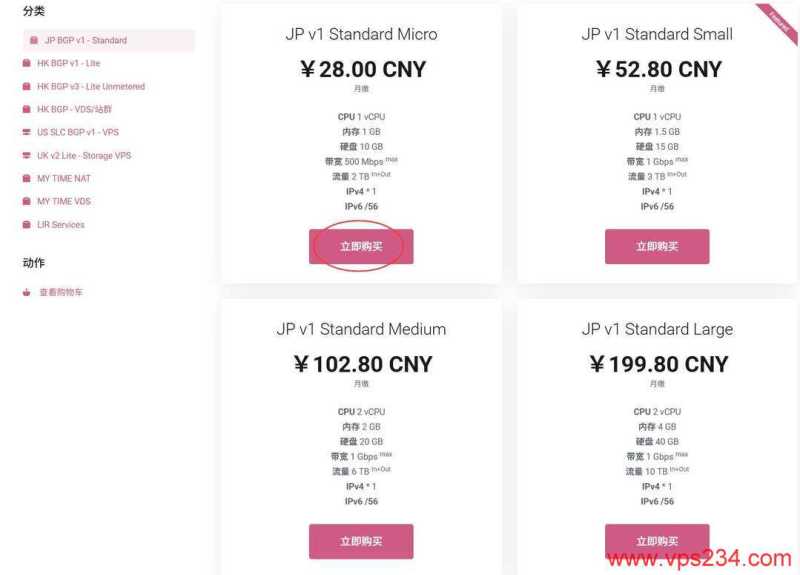Open HK BGP v3 - Lite Unmetered category
Screen dimensions: 800x575
91,86
